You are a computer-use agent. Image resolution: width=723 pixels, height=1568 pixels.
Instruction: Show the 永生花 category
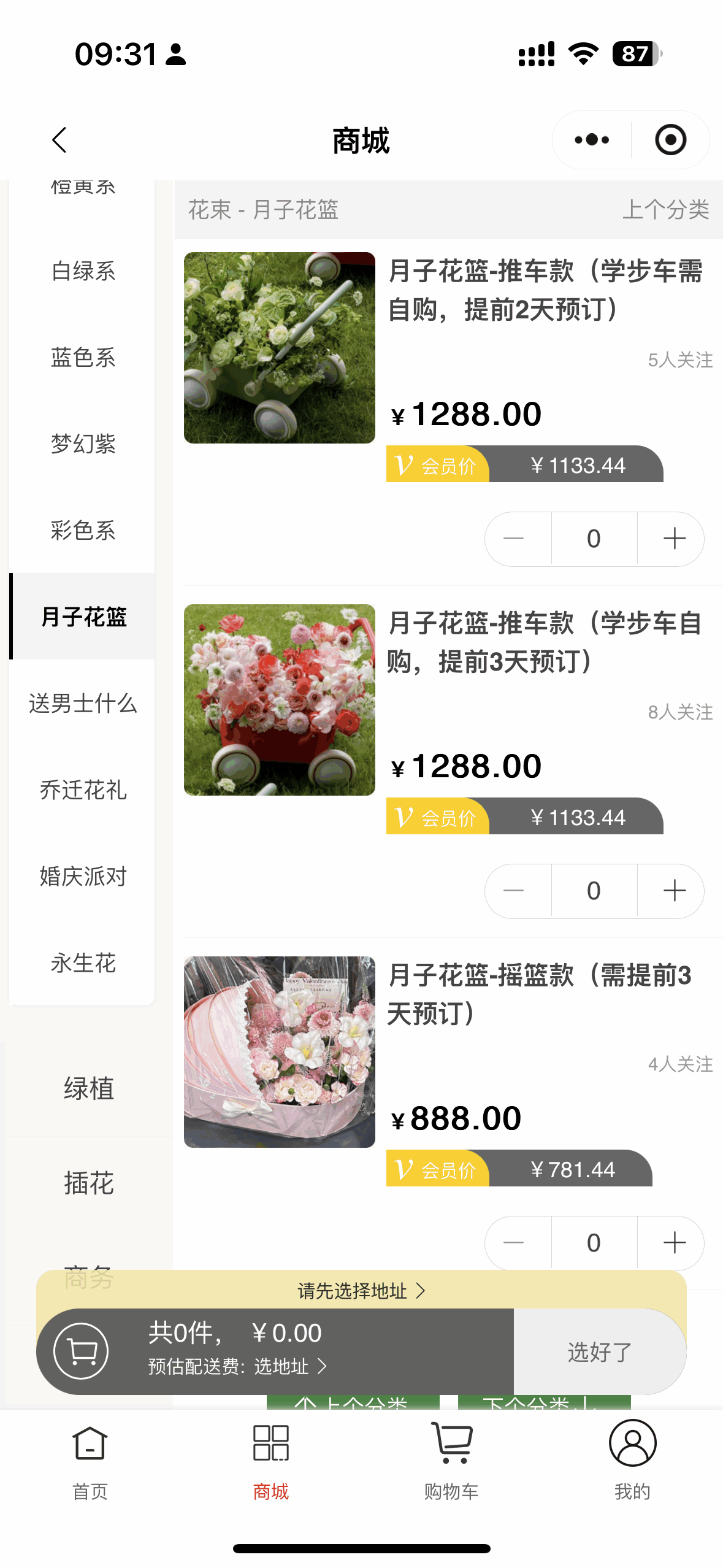pos(83,963)
